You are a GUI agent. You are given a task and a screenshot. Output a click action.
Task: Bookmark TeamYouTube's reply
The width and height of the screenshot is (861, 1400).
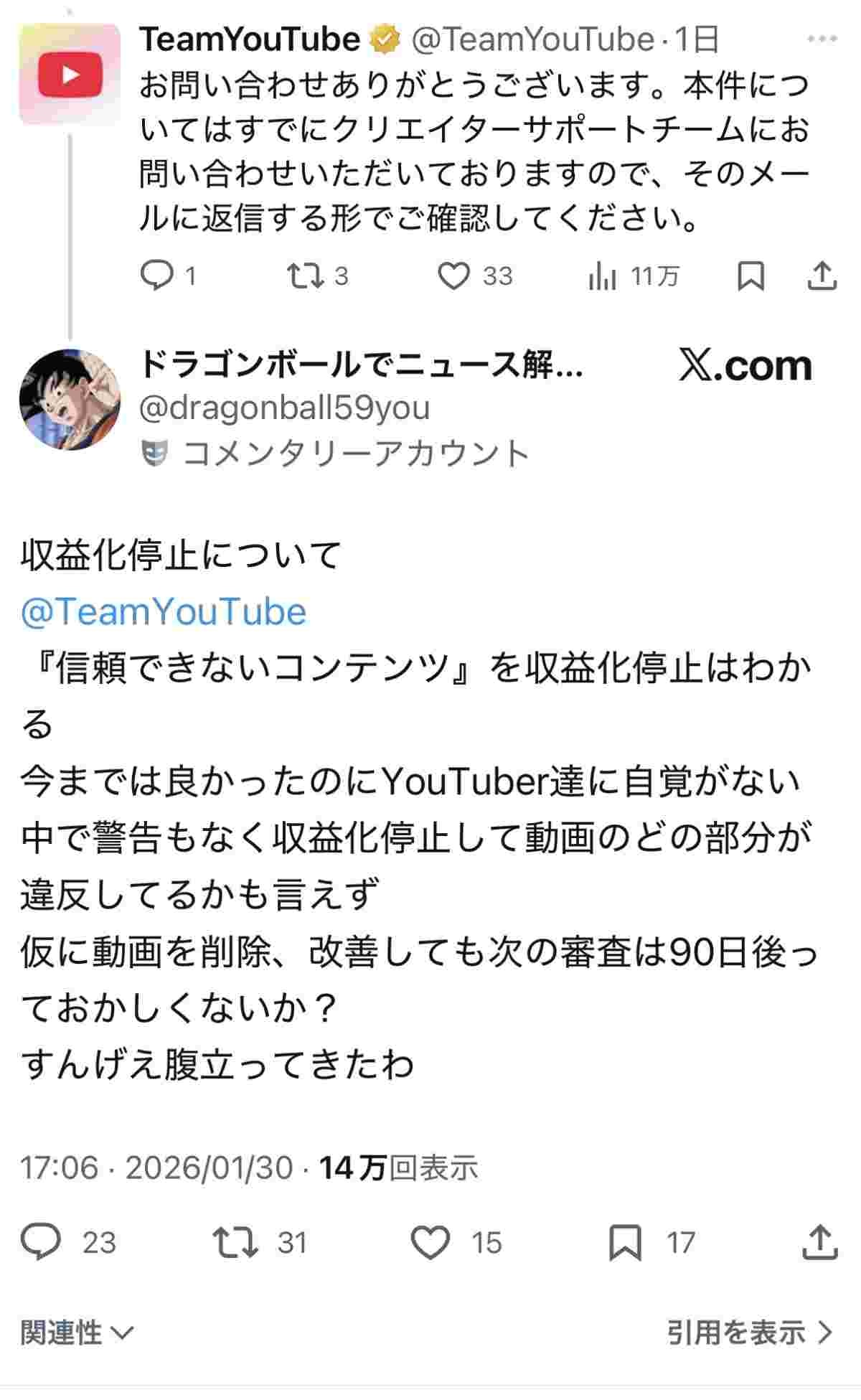(x=751, y=276)
